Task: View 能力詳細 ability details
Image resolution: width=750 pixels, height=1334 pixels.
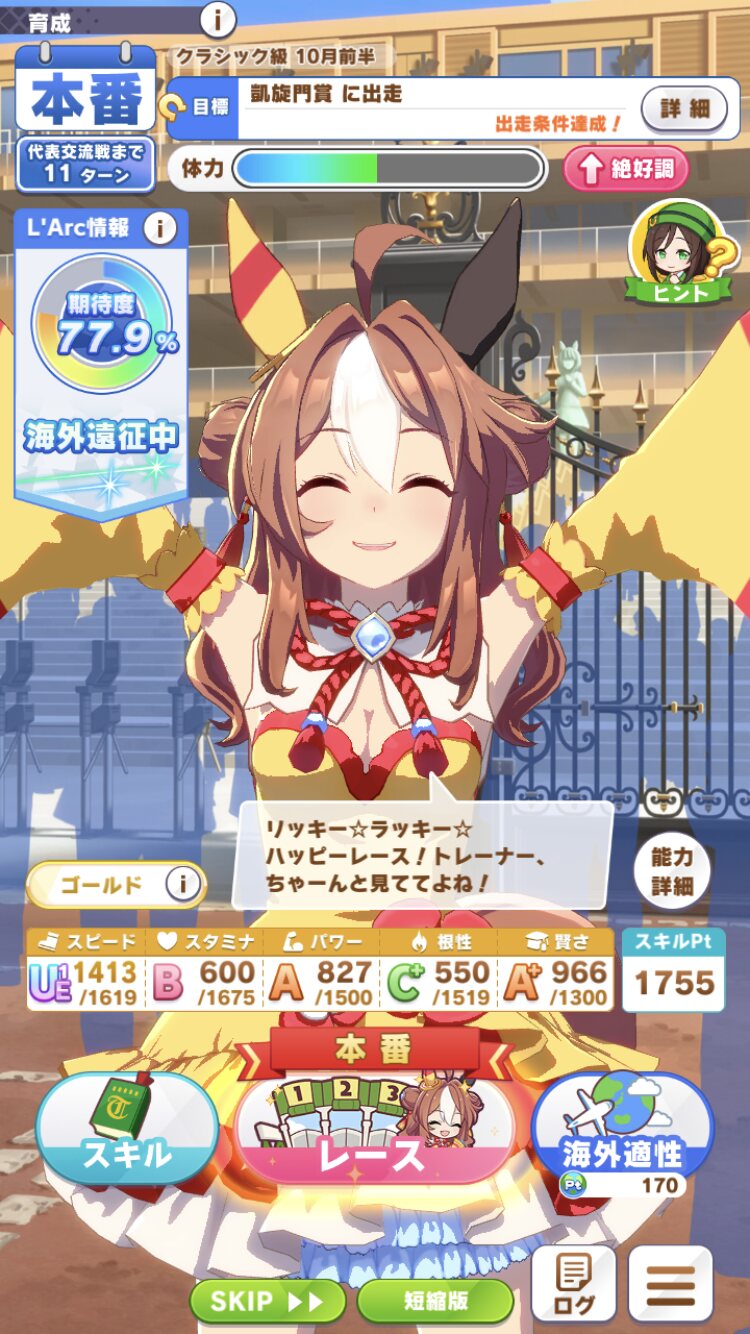Action: point(671,871)
